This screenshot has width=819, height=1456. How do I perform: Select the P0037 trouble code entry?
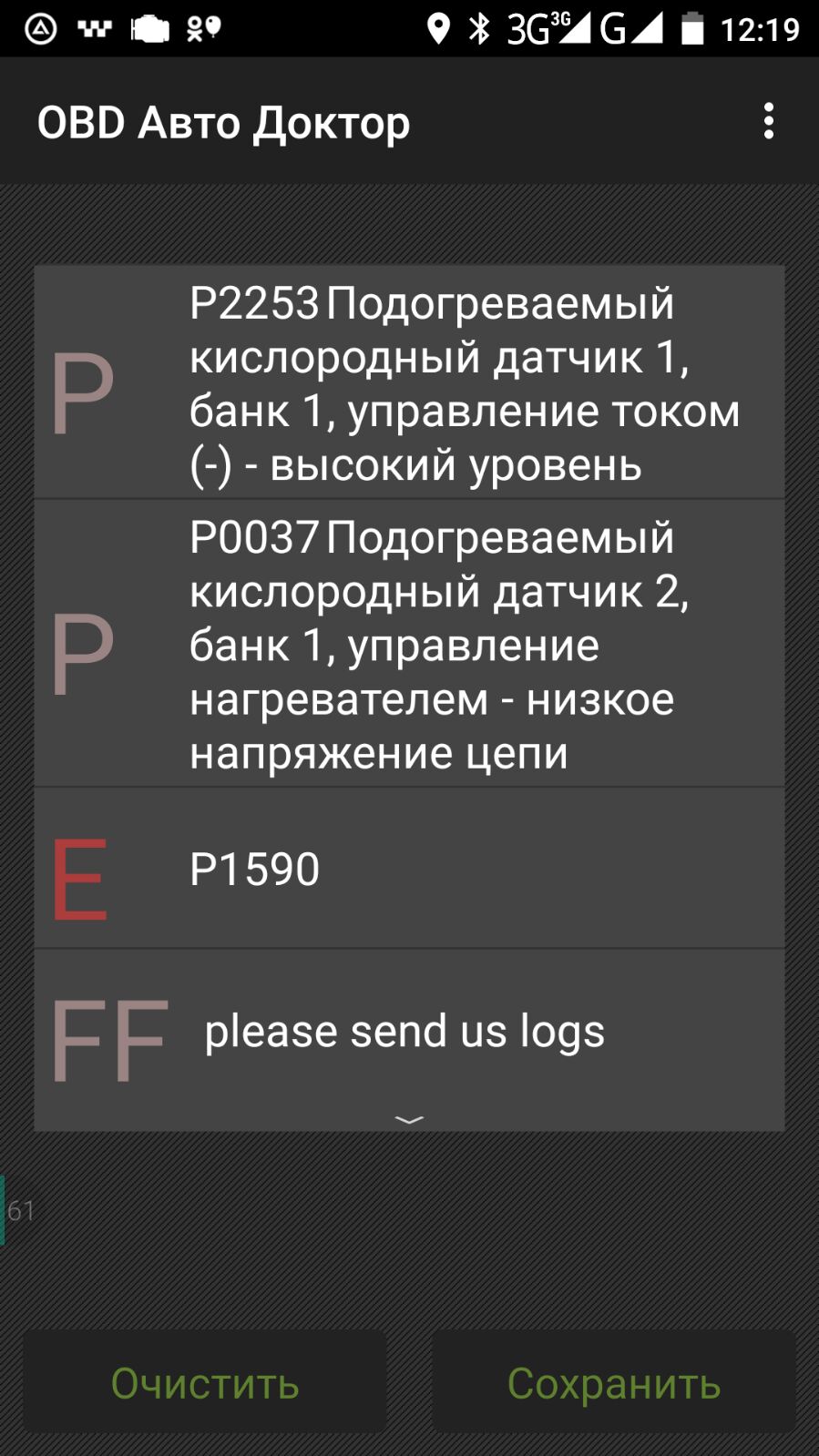click(x=409, y=644)
